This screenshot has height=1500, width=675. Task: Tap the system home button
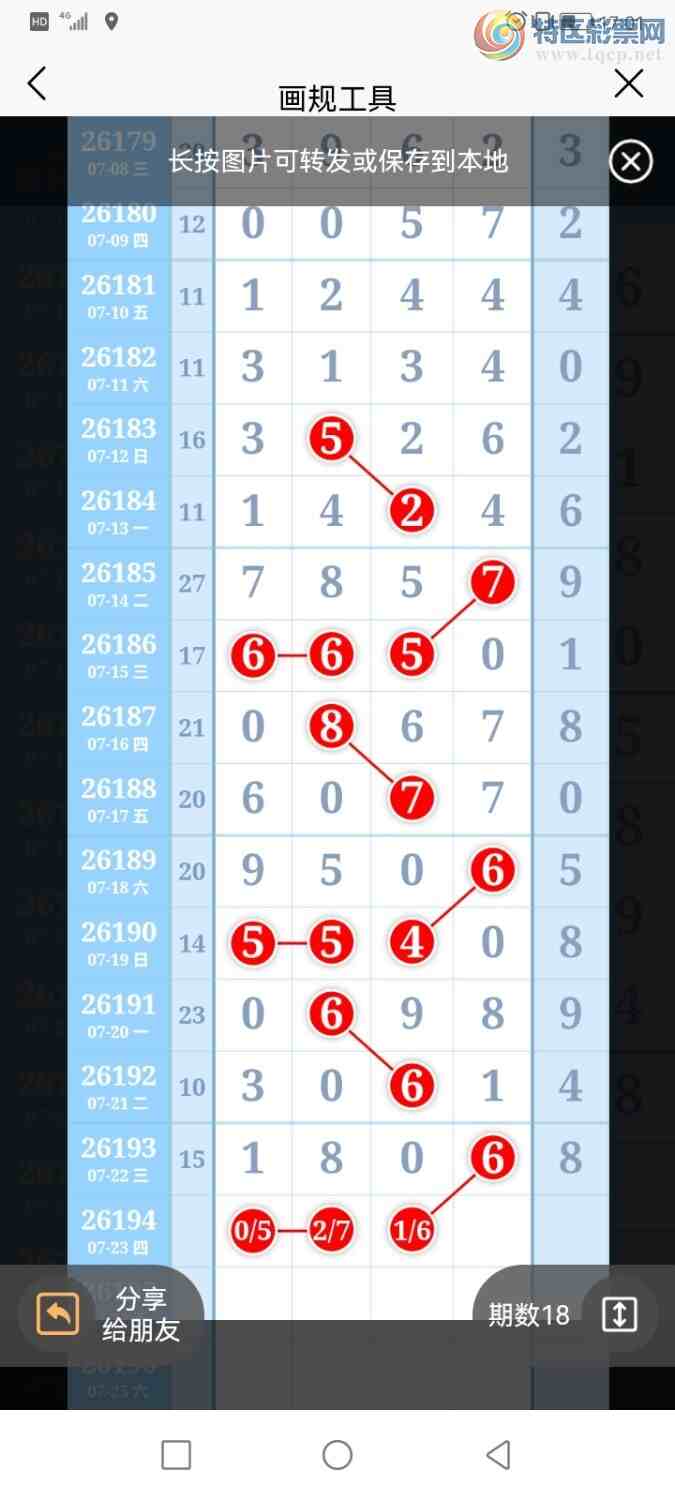click(x=337, y=1455)
